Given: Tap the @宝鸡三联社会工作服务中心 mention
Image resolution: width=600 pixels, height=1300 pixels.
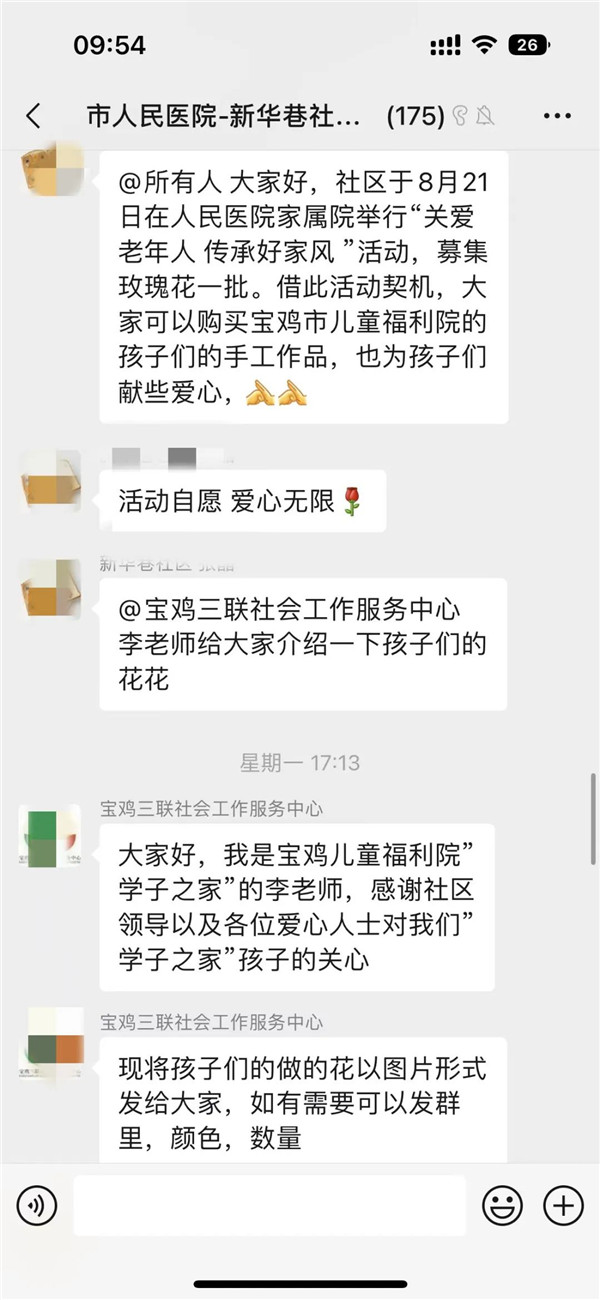Looking at the screenshot, I should coord(290,610).
